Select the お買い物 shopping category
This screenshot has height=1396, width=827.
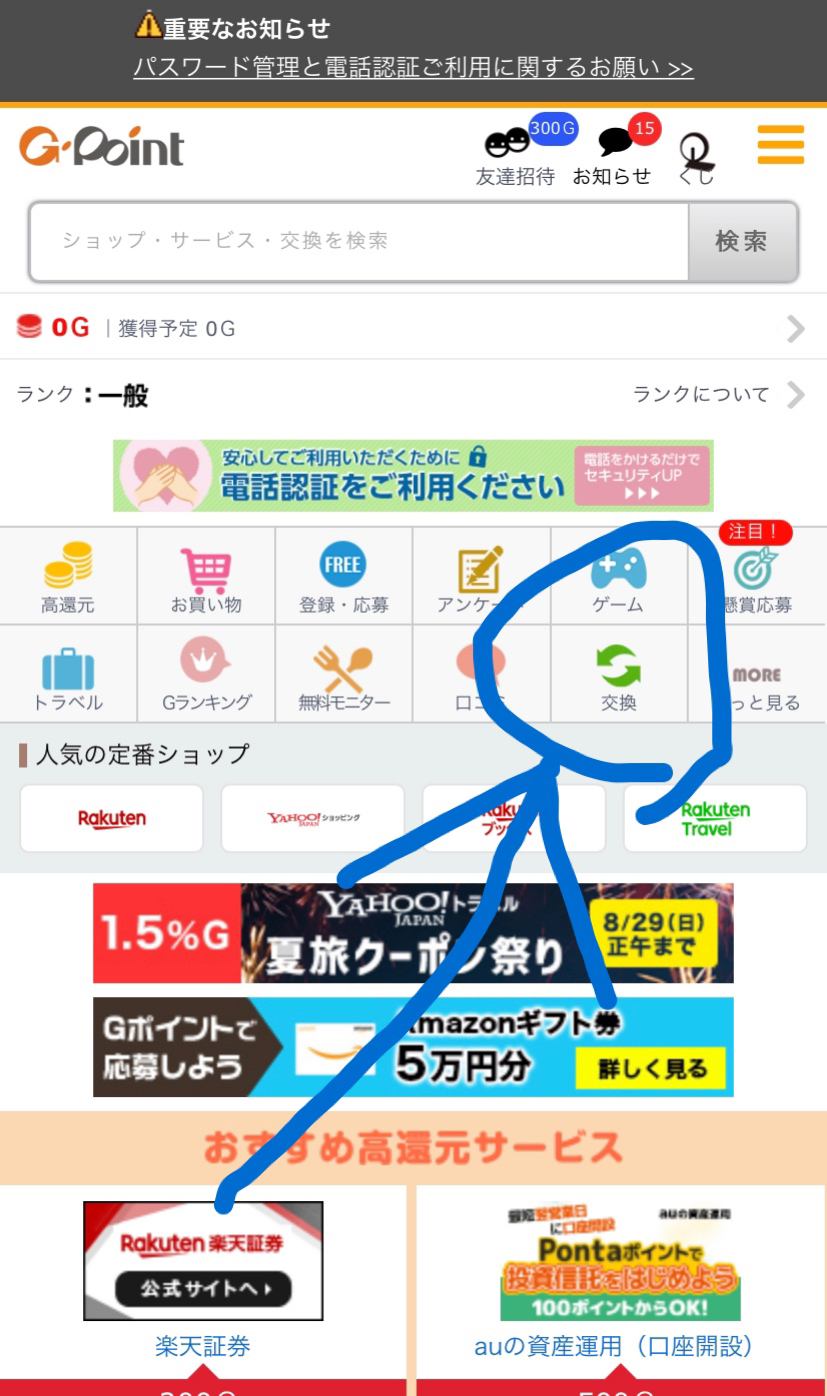[x=206, y=577]
